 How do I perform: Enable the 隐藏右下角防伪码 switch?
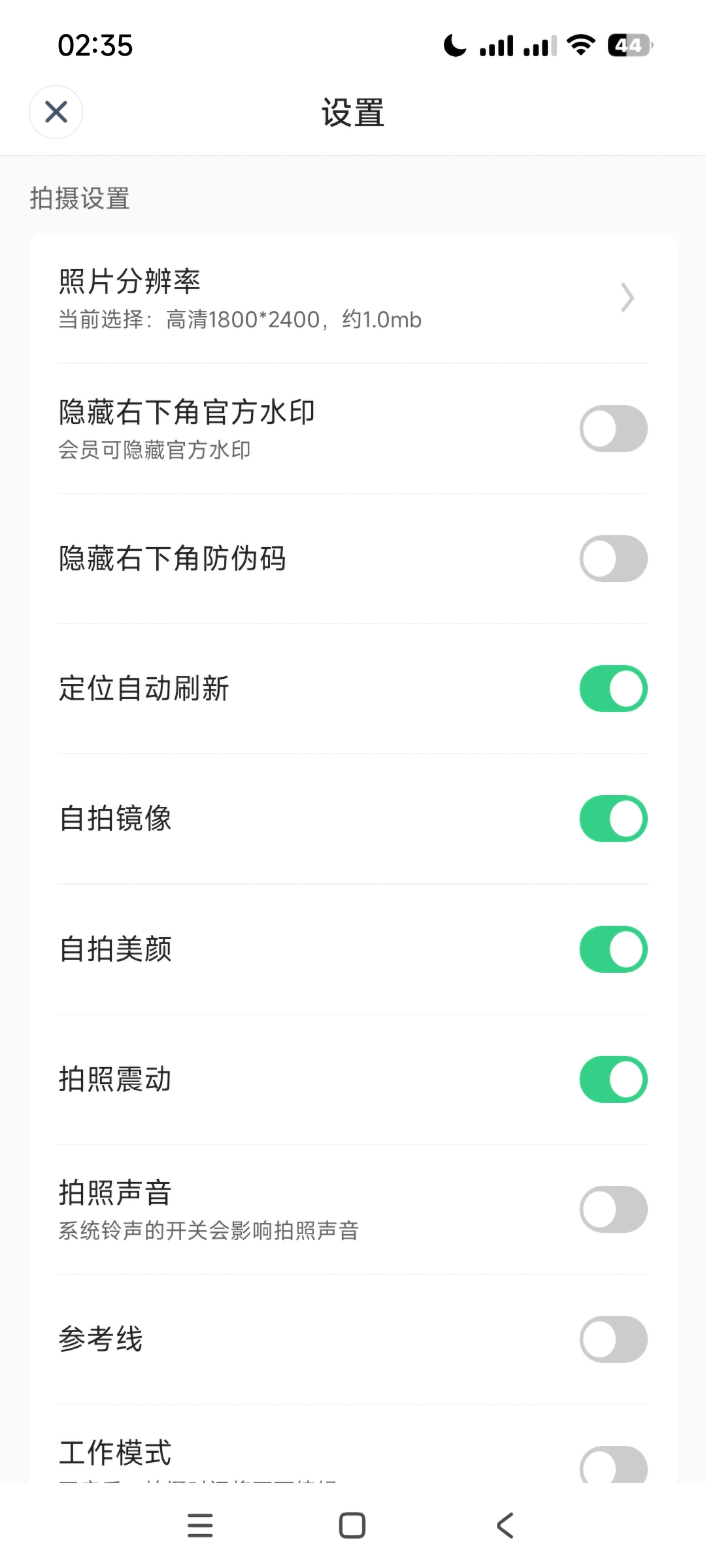pos(613,559)
